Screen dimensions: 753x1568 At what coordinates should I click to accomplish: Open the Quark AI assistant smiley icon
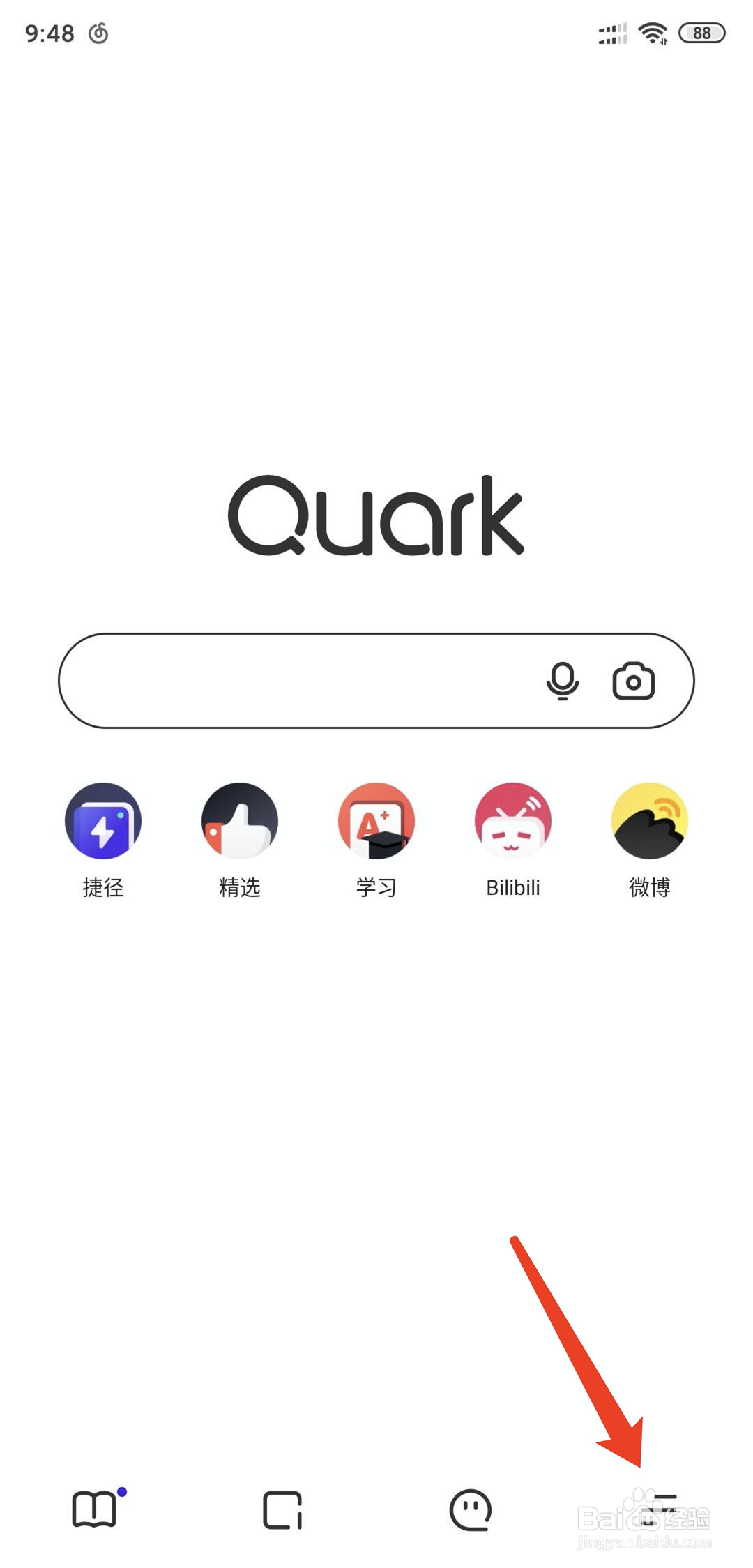click(x=469, y=1509)
